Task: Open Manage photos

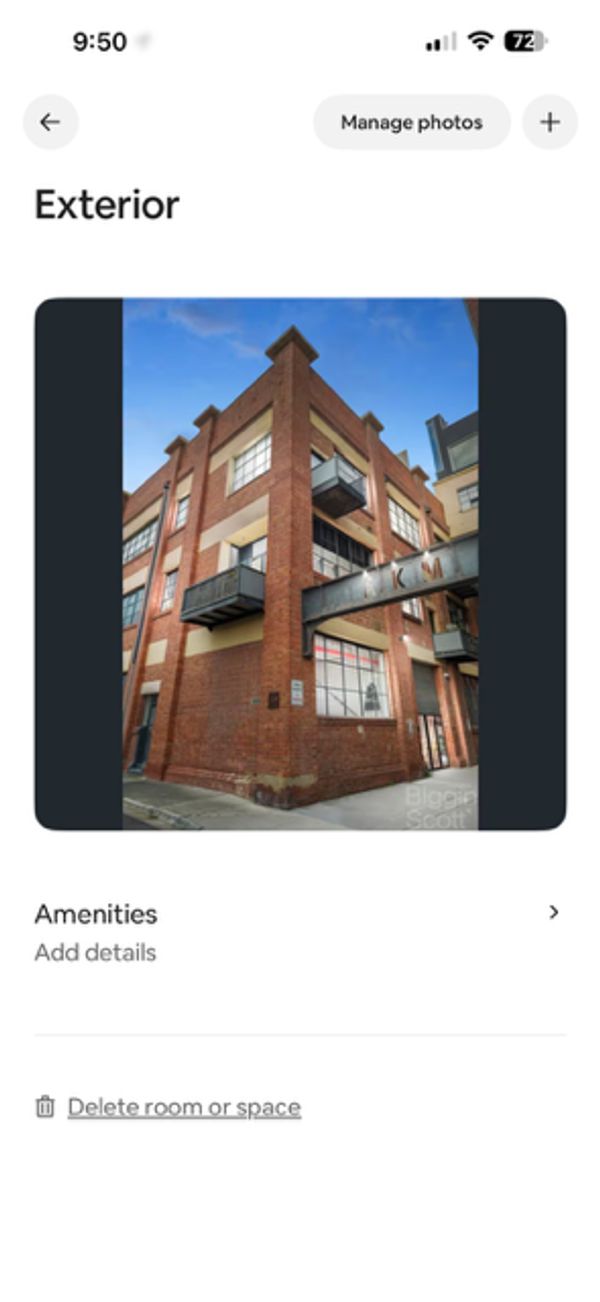Action: [x=411, y=122]
